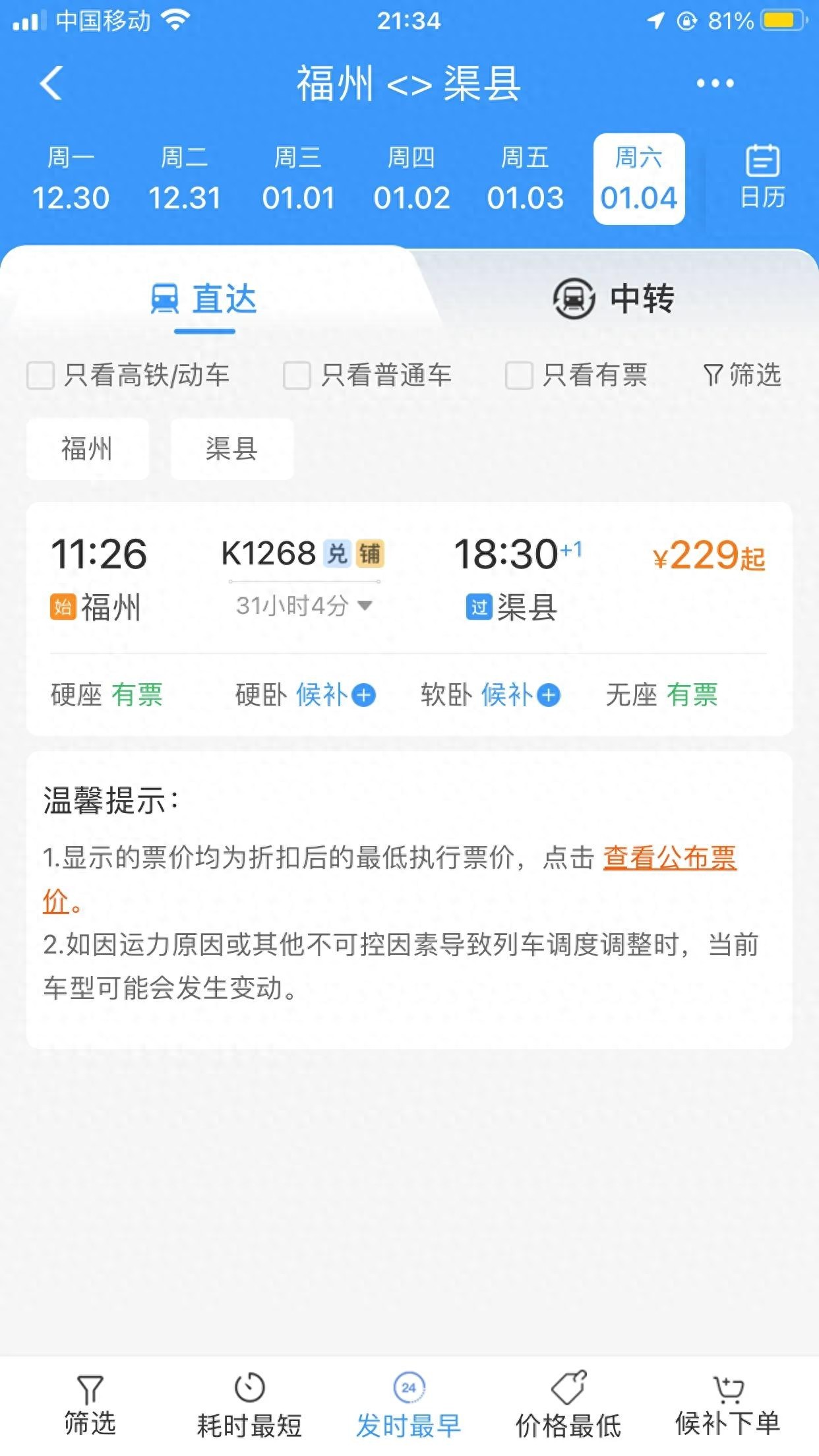Switch to the 中转 transfer tab
The height and width of the screenshot is (1456, 819).
coord(613,299)
